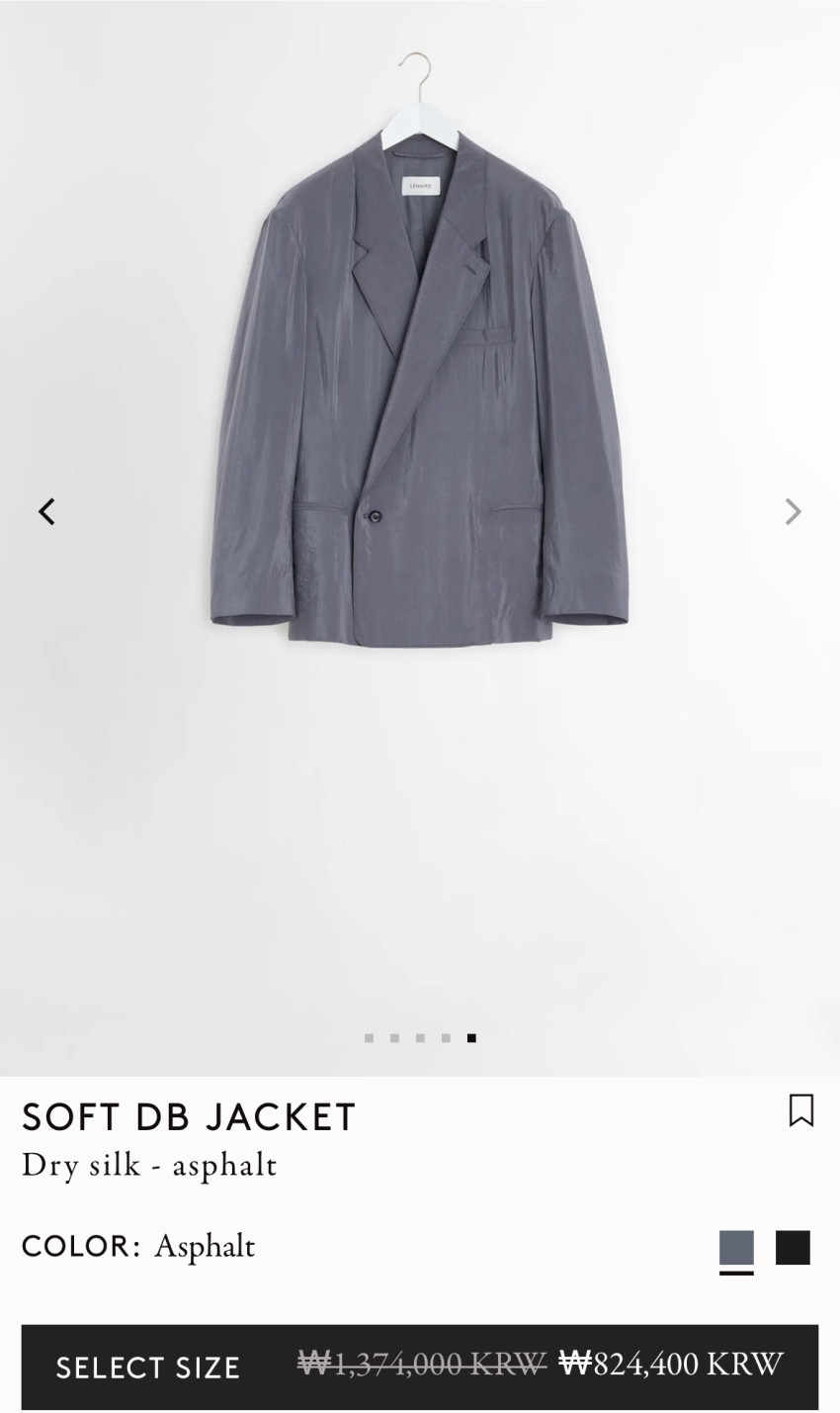This screenshot has width=840, height=1413.
Task: Tap the Select Size button
Action: 148,1367
